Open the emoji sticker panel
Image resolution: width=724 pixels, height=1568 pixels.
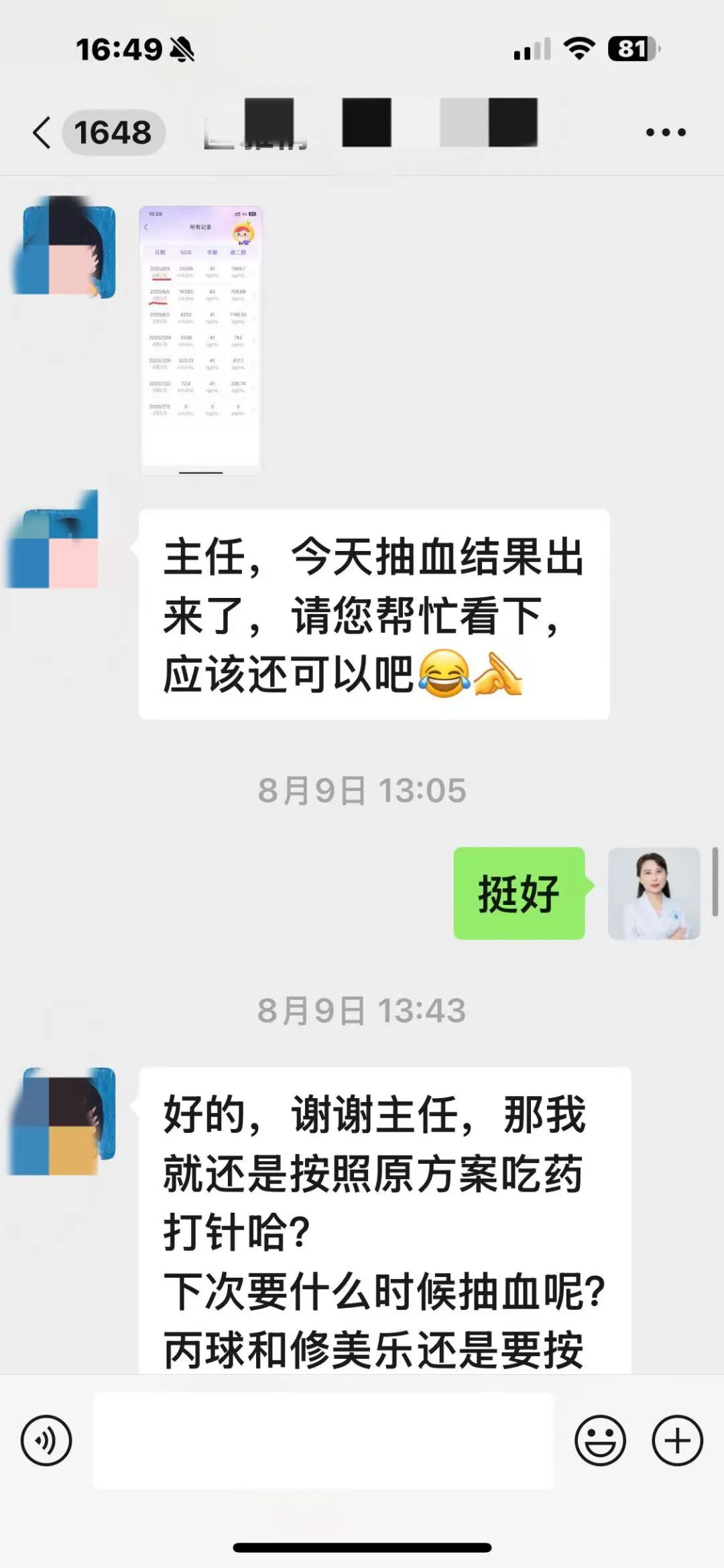[x=600, y=1440]
